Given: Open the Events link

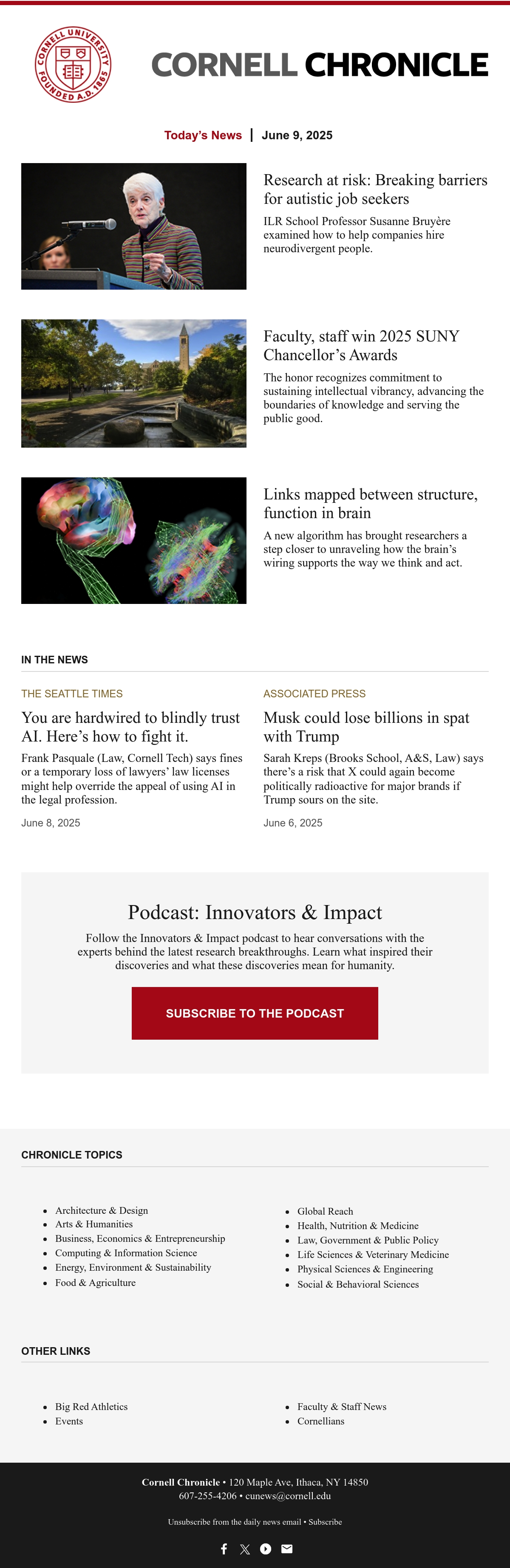Looking at the screenshot, I should tap(69, 1421).
